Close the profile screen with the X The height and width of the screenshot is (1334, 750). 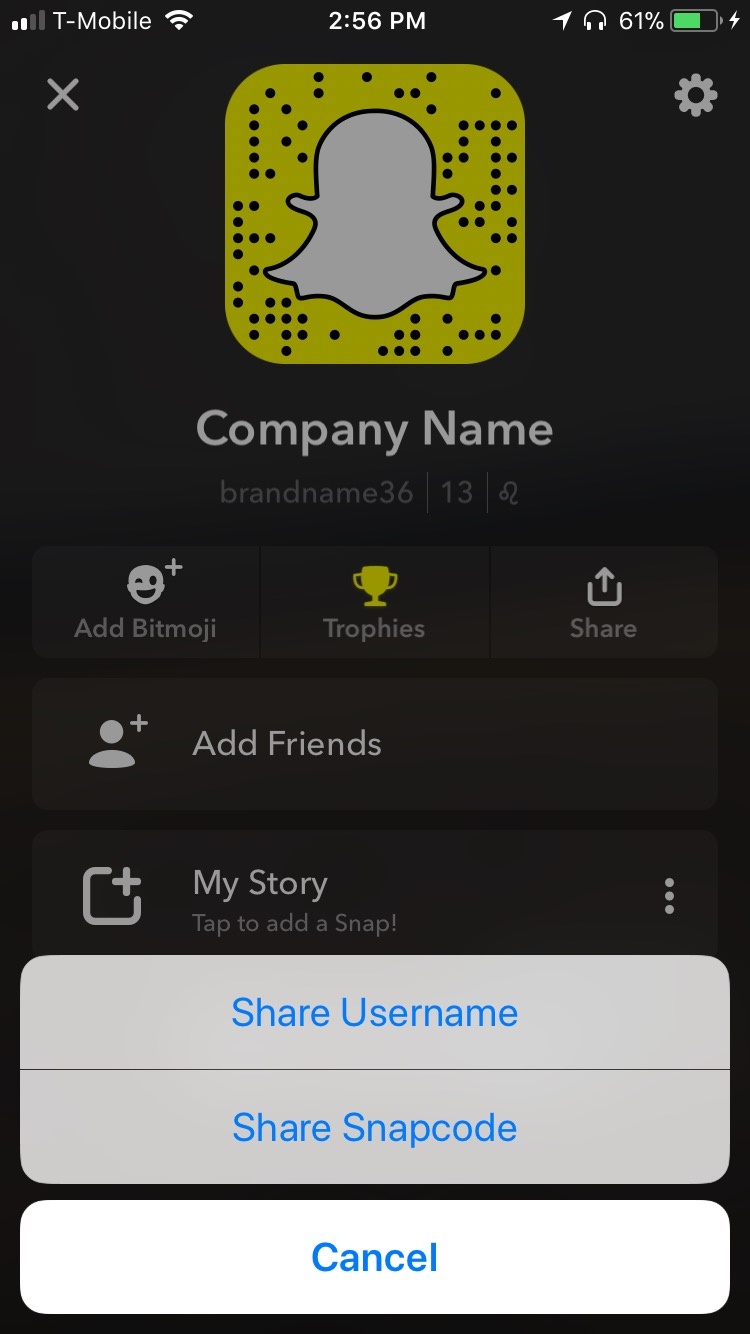point(62,94)
